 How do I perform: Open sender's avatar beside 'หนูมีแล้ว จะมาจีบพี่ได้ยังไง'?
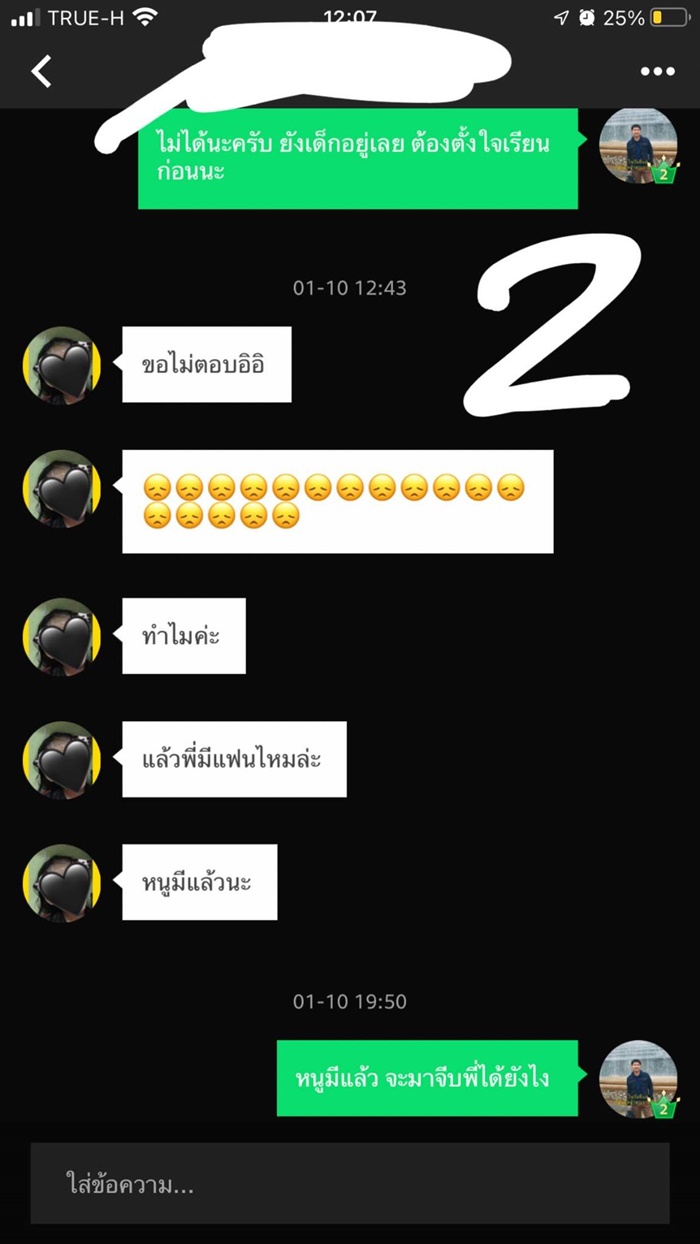(638, 1079)
